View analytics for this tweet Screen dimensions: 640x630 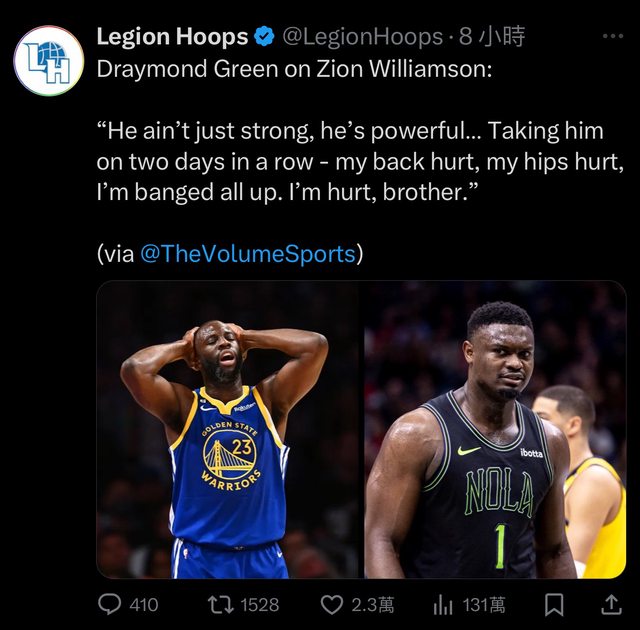click(444, 604)
